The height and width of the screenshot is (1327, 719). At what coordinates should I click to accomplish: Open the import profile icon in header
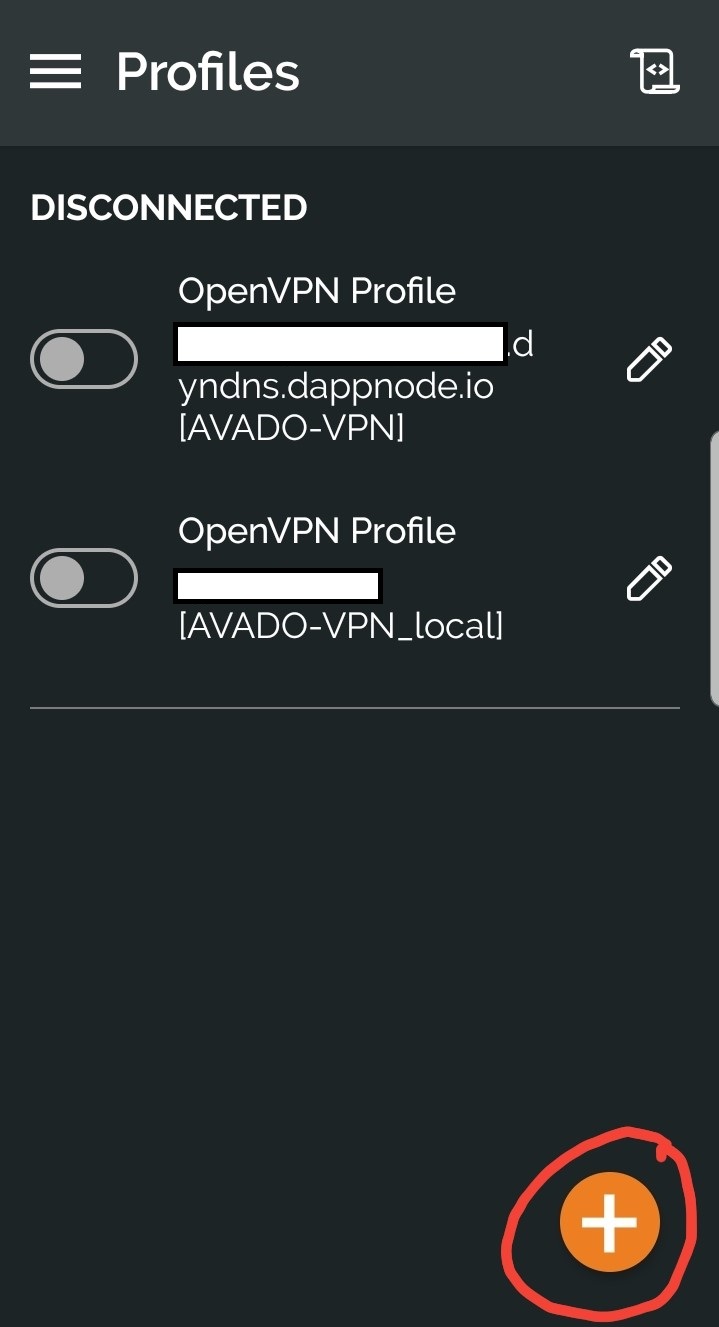tap(655, 72)
